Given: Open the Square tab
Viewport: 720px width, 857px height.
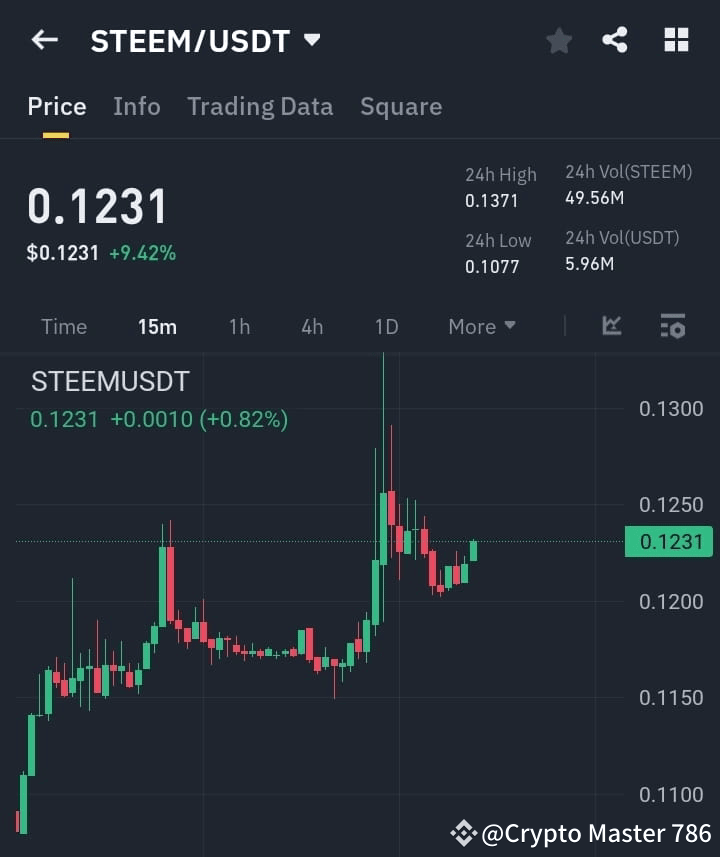Looking at the screenshot, I should click(401, 106).
